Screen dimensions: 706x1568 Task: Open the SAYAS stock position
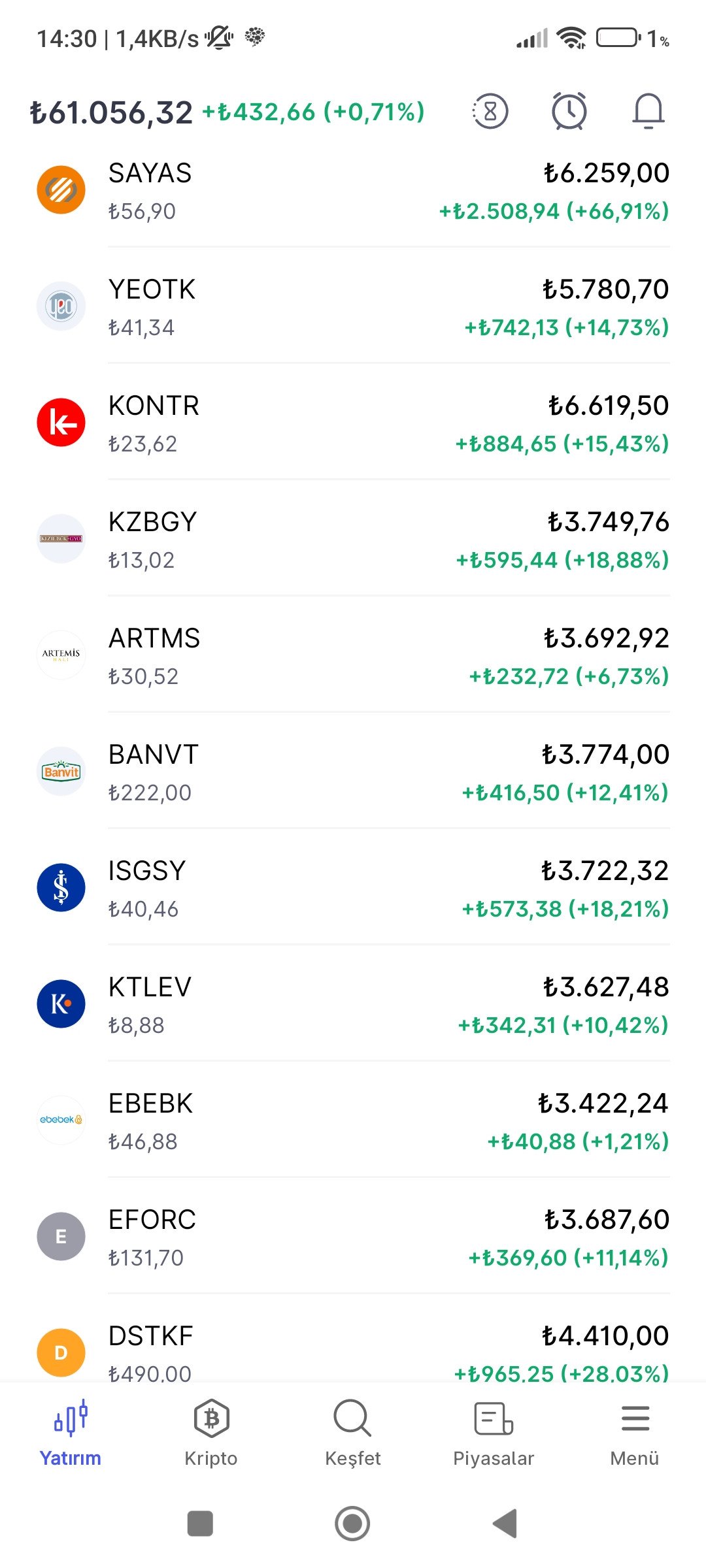353,191
